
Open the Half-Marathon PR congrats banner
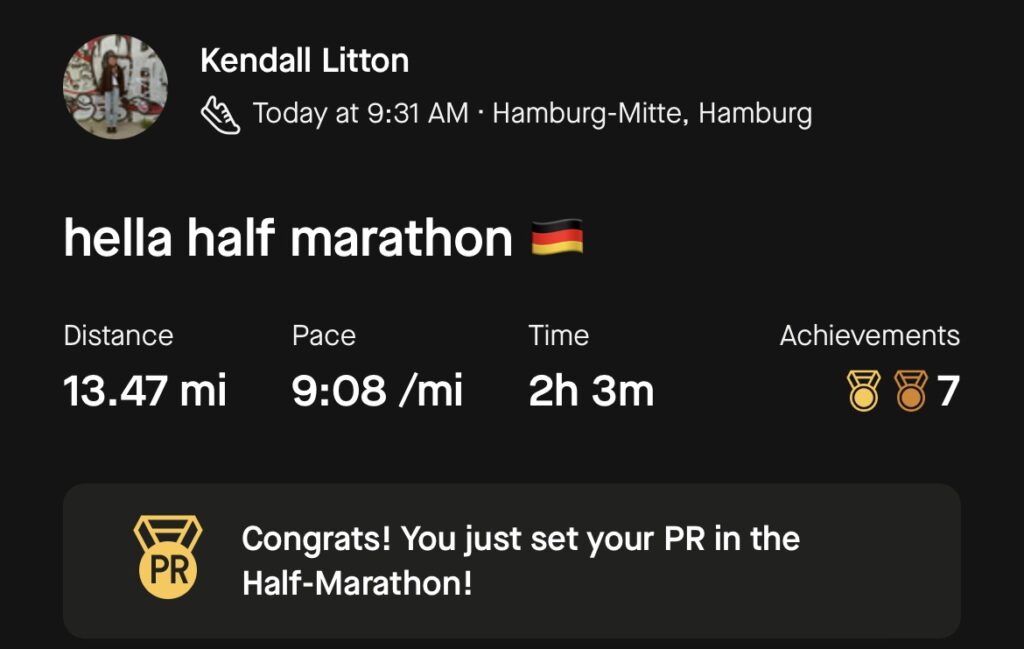coord(511,561)
